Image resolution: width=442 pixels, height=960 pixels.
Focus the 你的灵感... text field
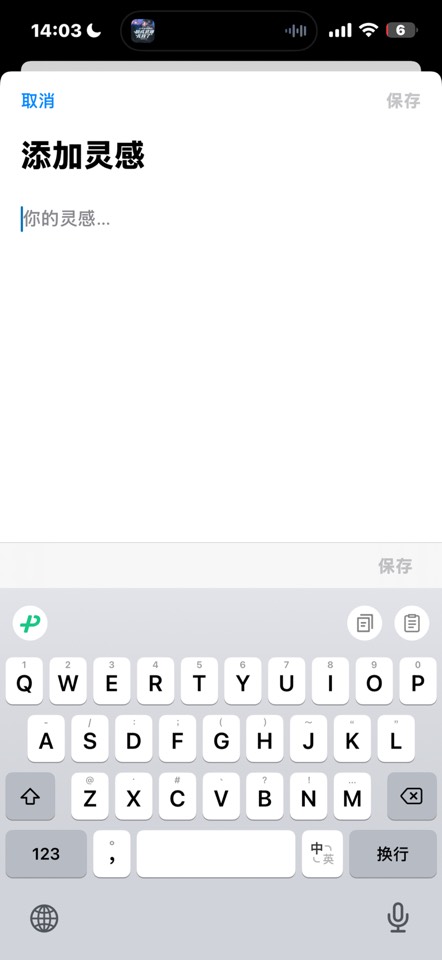click(220, 219)
